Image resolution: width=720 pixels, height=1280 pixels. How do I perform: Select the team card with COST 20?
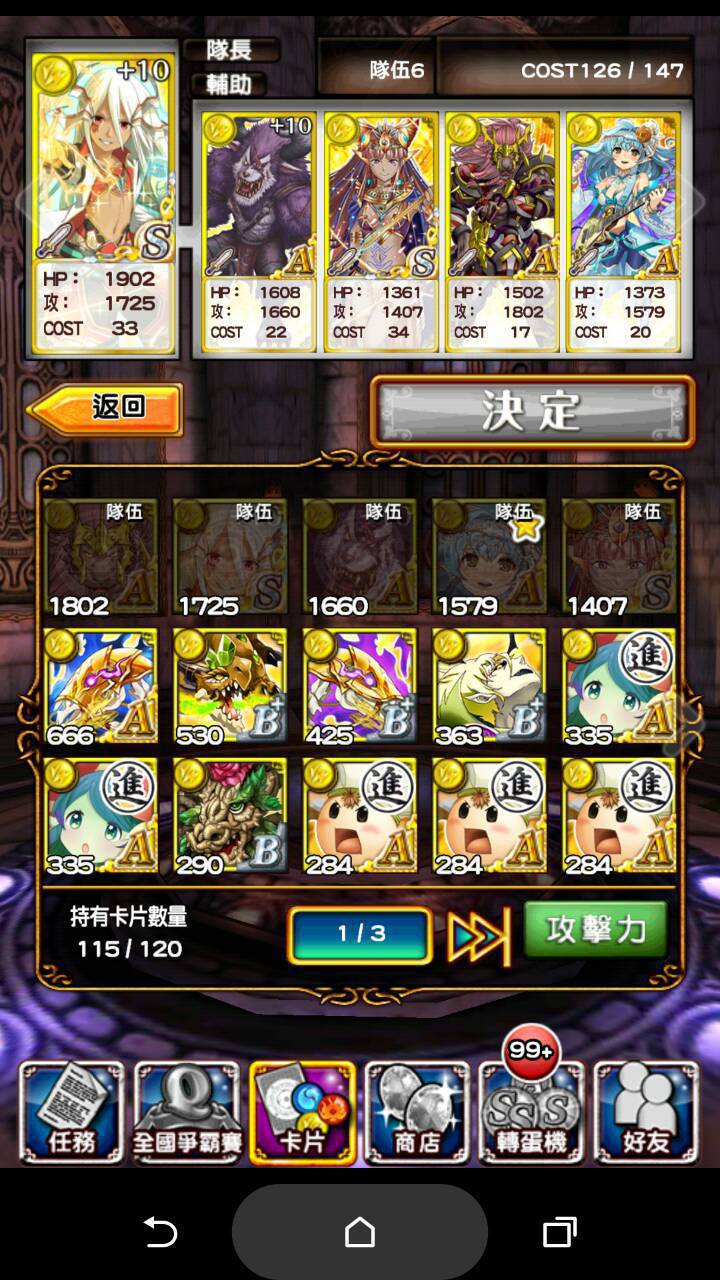click(623, 230)
